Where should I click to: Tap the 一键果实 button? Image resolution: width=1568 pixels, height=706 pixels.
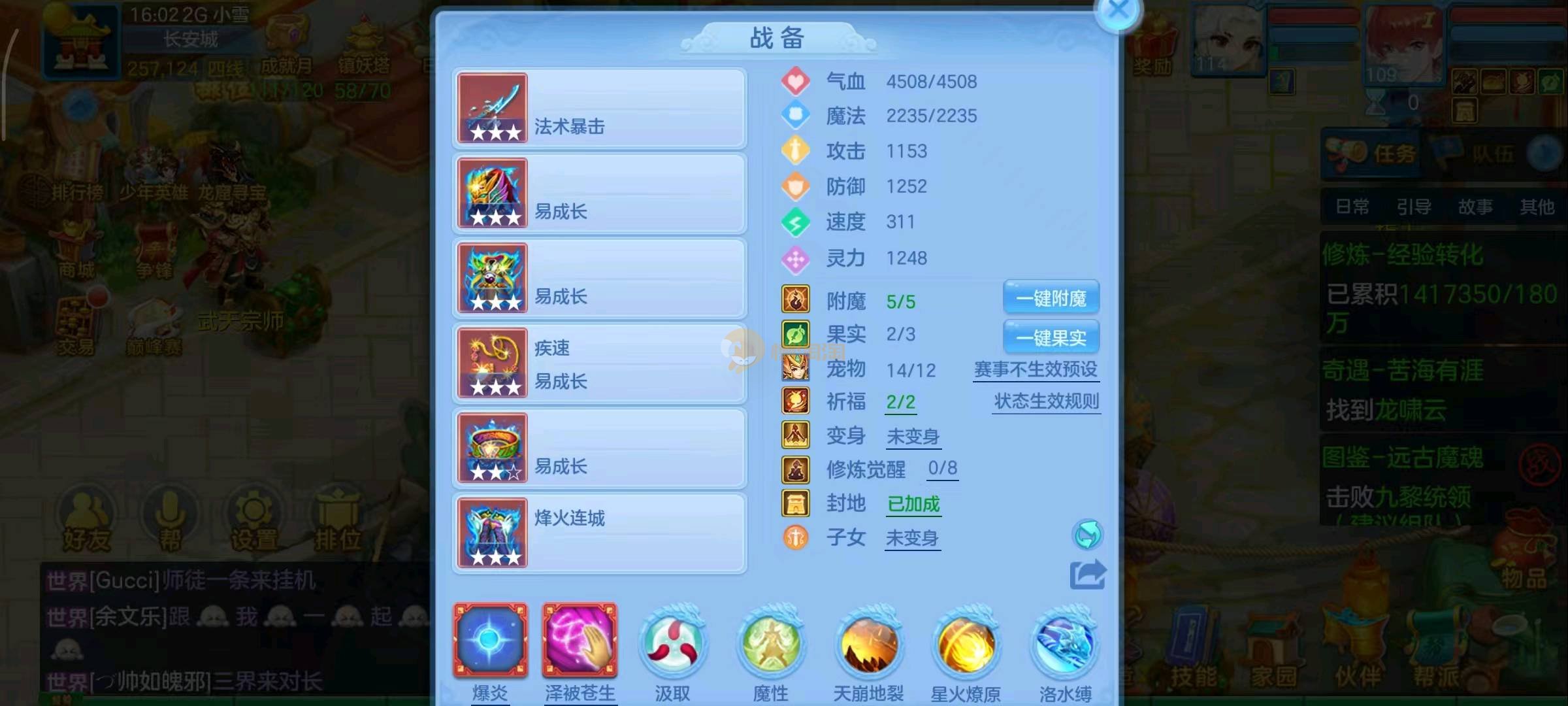coord(1051,337)
